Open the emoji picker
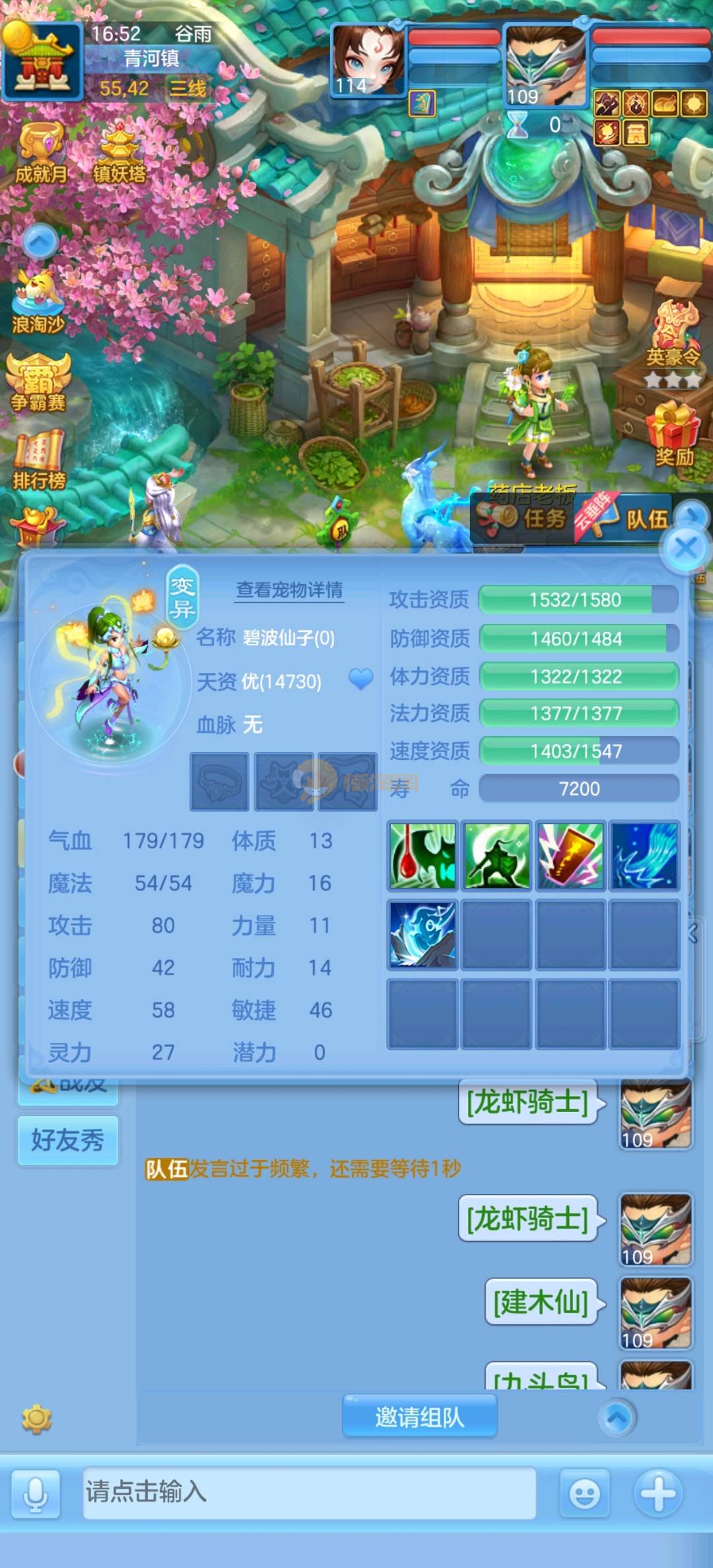The width and height of the screenshot is (713, 1568). click(584, 1493)
